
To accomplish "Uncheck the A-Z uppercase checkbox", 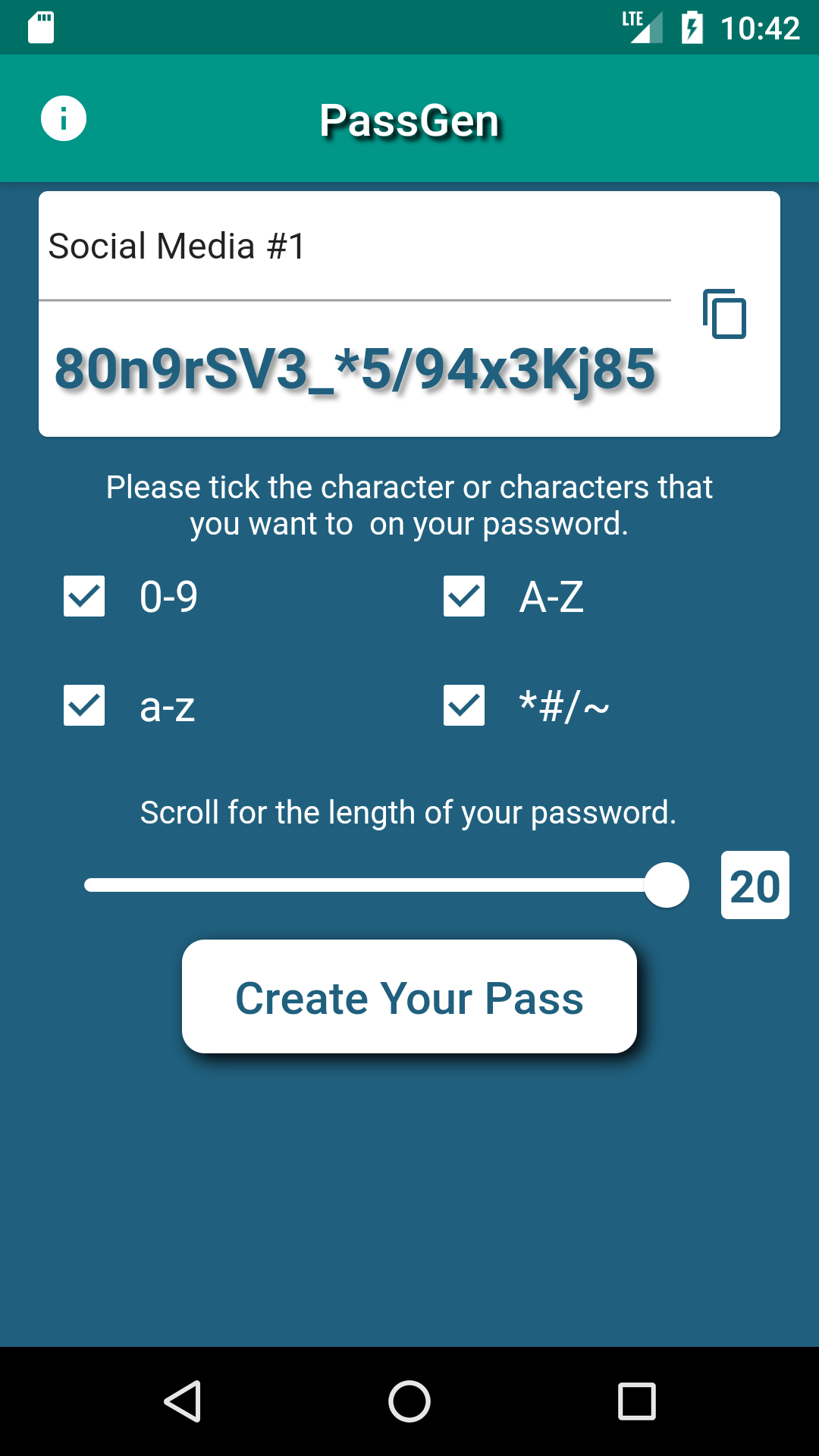I will click(464, 596).
